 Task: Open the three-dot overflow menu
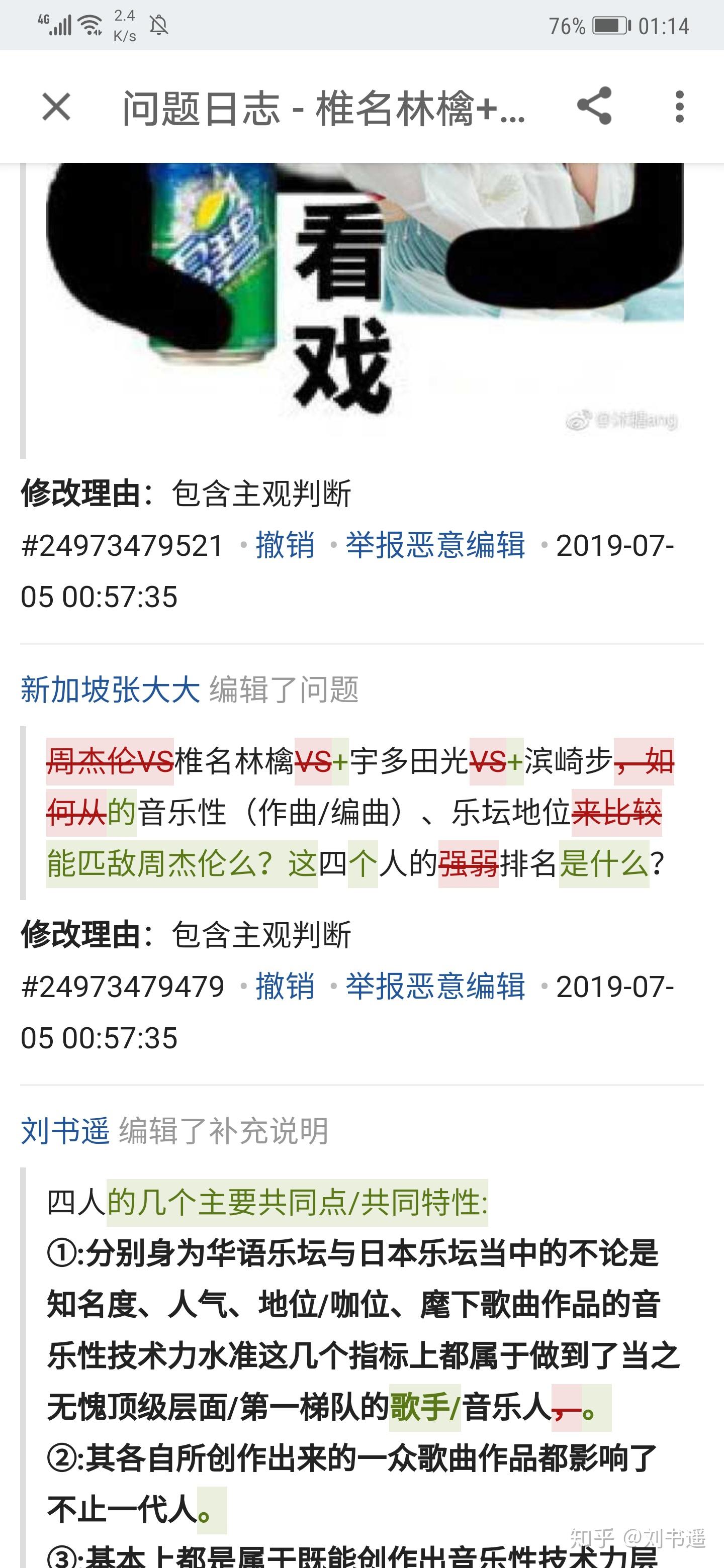[680, 107]
